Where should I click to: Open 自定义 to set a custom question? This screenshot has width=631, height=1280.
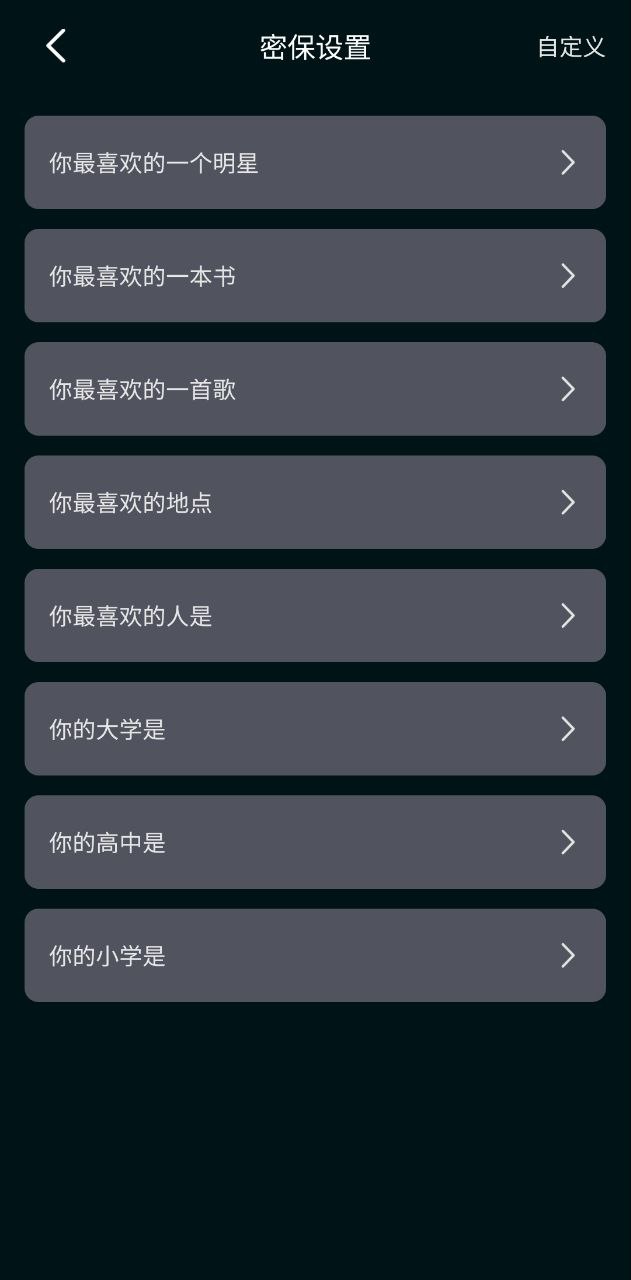[x=571, y=47]
